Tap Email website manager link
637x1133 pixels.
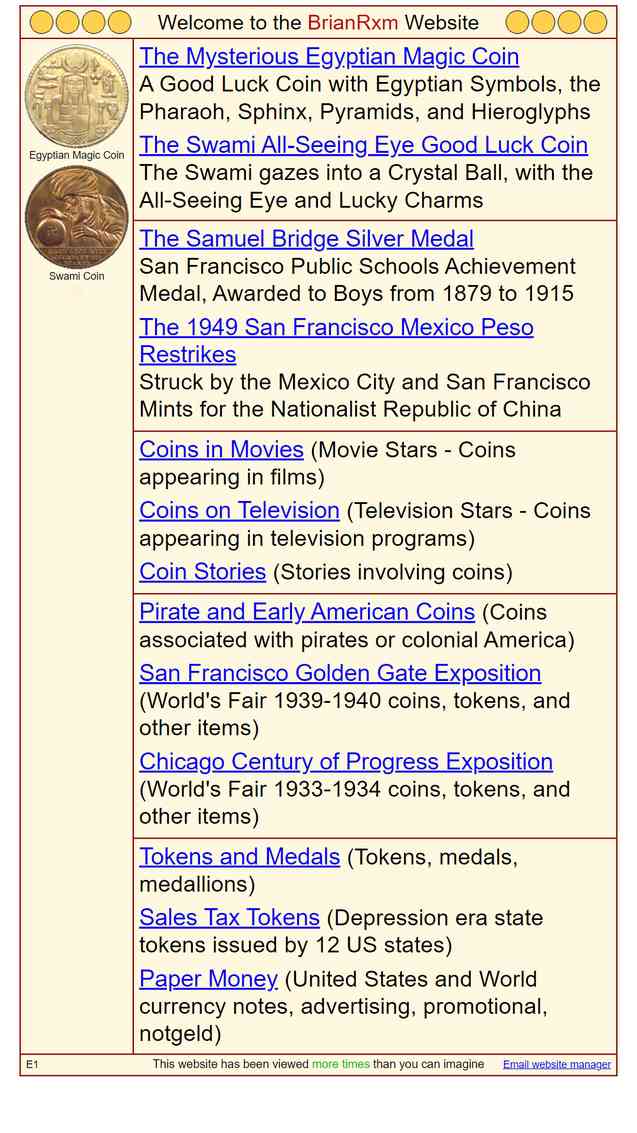tap(557, 1064)
